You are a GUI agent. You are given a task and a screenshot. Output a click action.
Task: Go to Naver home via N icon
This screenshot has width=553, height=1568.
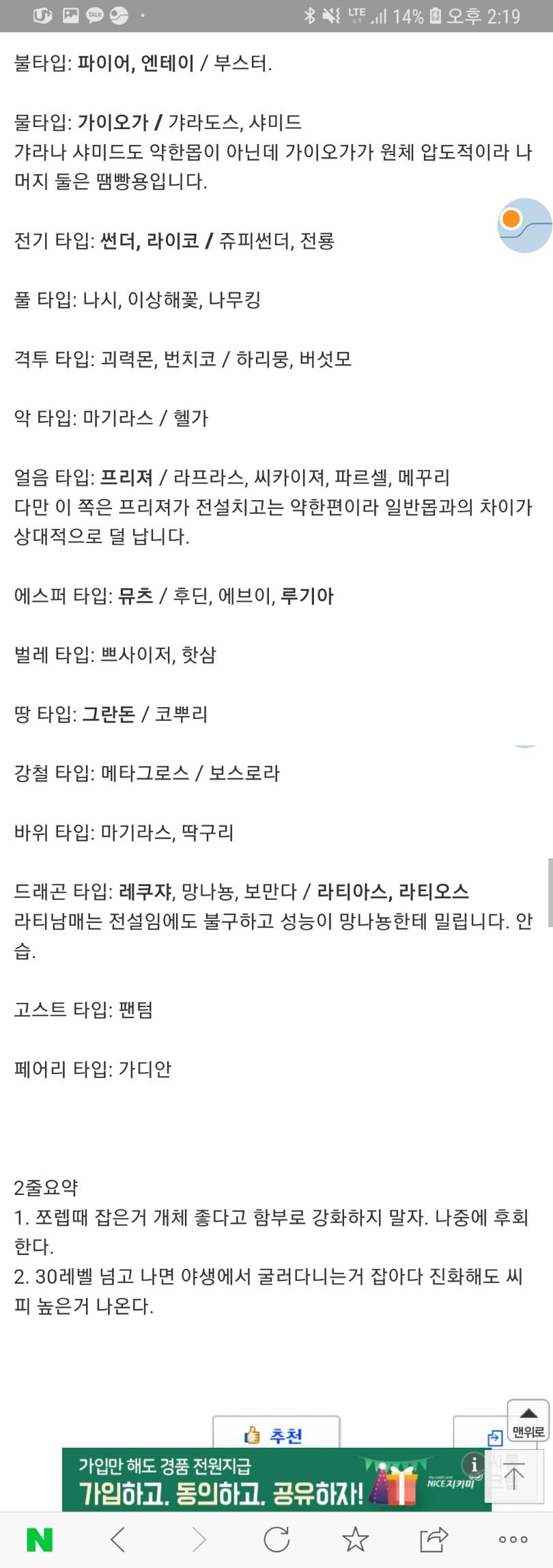pos(40,1539)
